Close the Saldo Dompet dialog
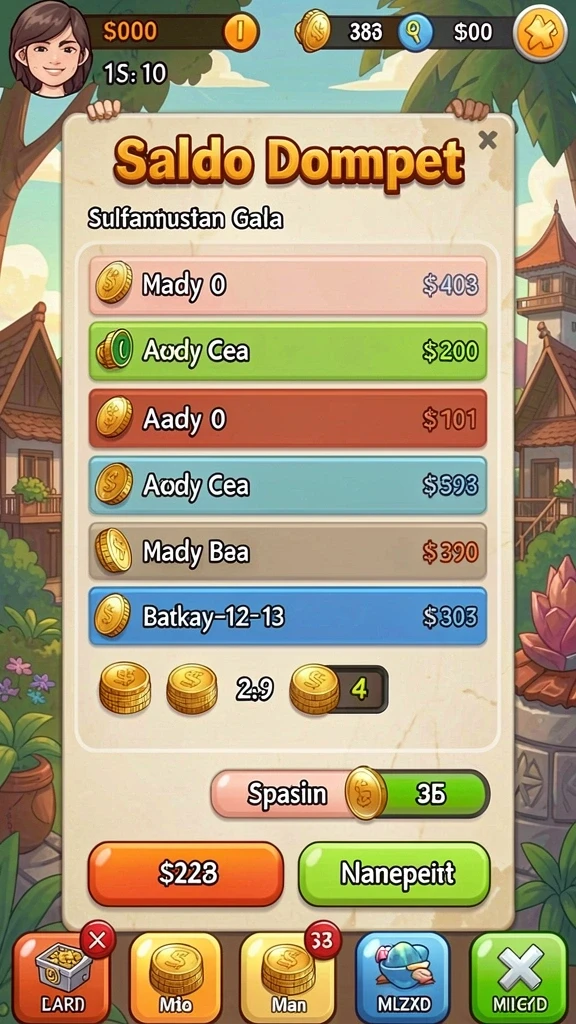 tap(487, 140)
